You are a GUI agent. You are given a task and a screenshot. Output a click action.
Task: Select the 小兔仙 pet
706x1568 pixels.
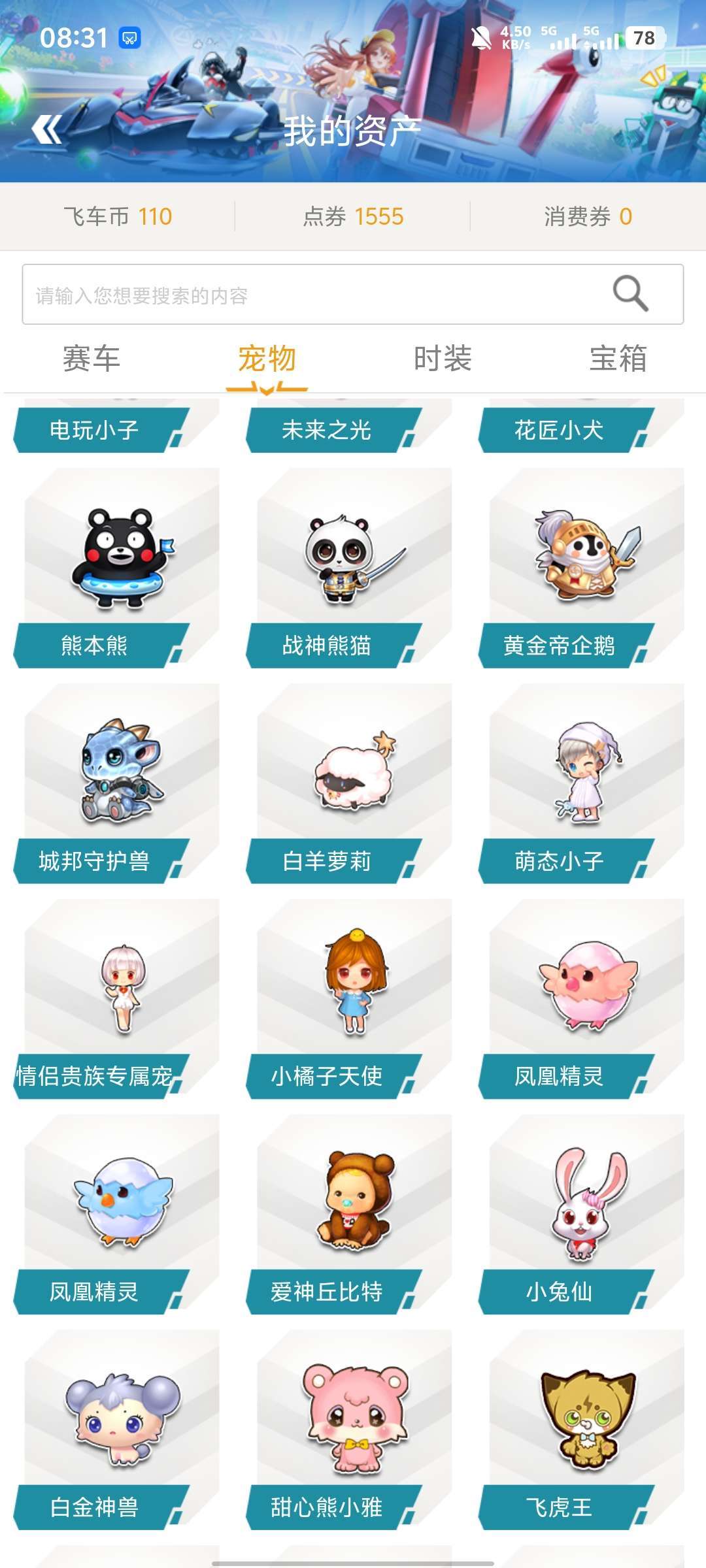[x=582, y=1215]
